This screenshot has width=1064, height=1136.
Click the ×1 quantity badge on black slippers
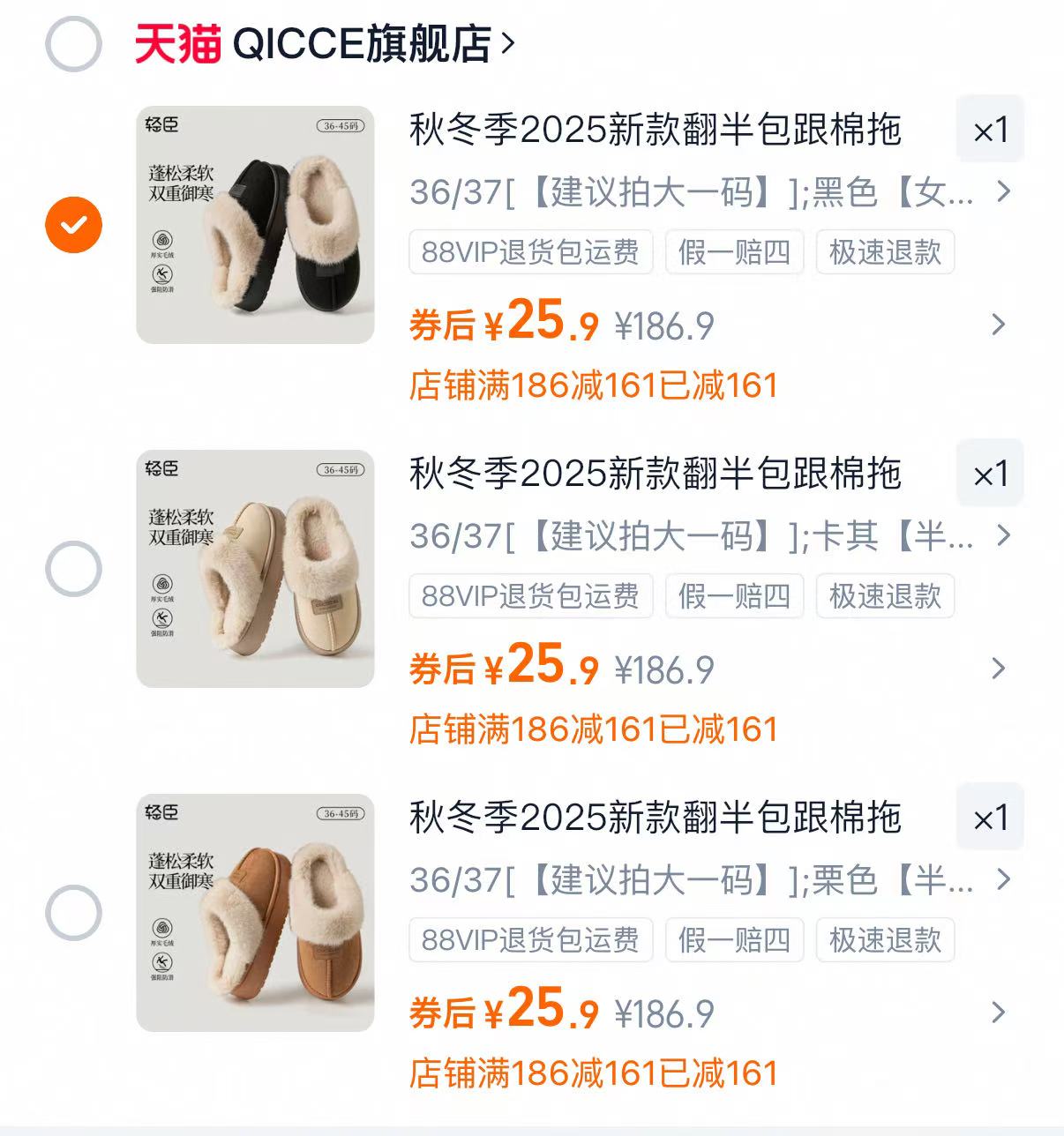point(990,128)
